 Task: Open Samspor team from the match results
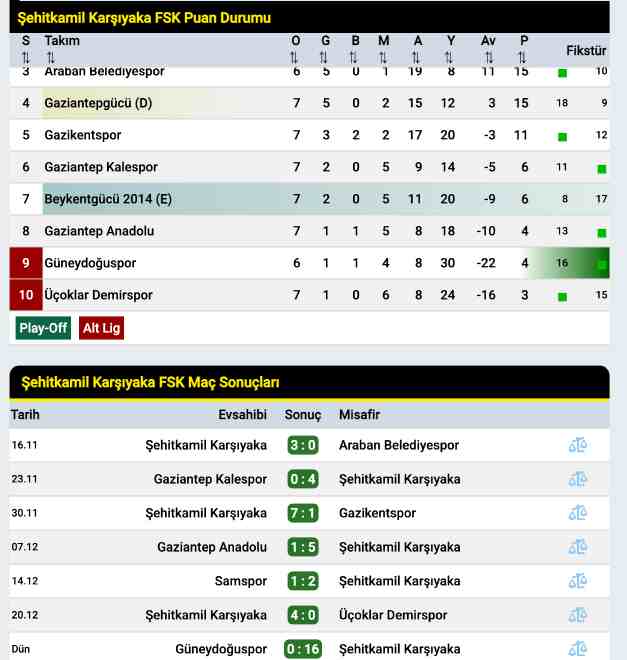pos(240,581)
